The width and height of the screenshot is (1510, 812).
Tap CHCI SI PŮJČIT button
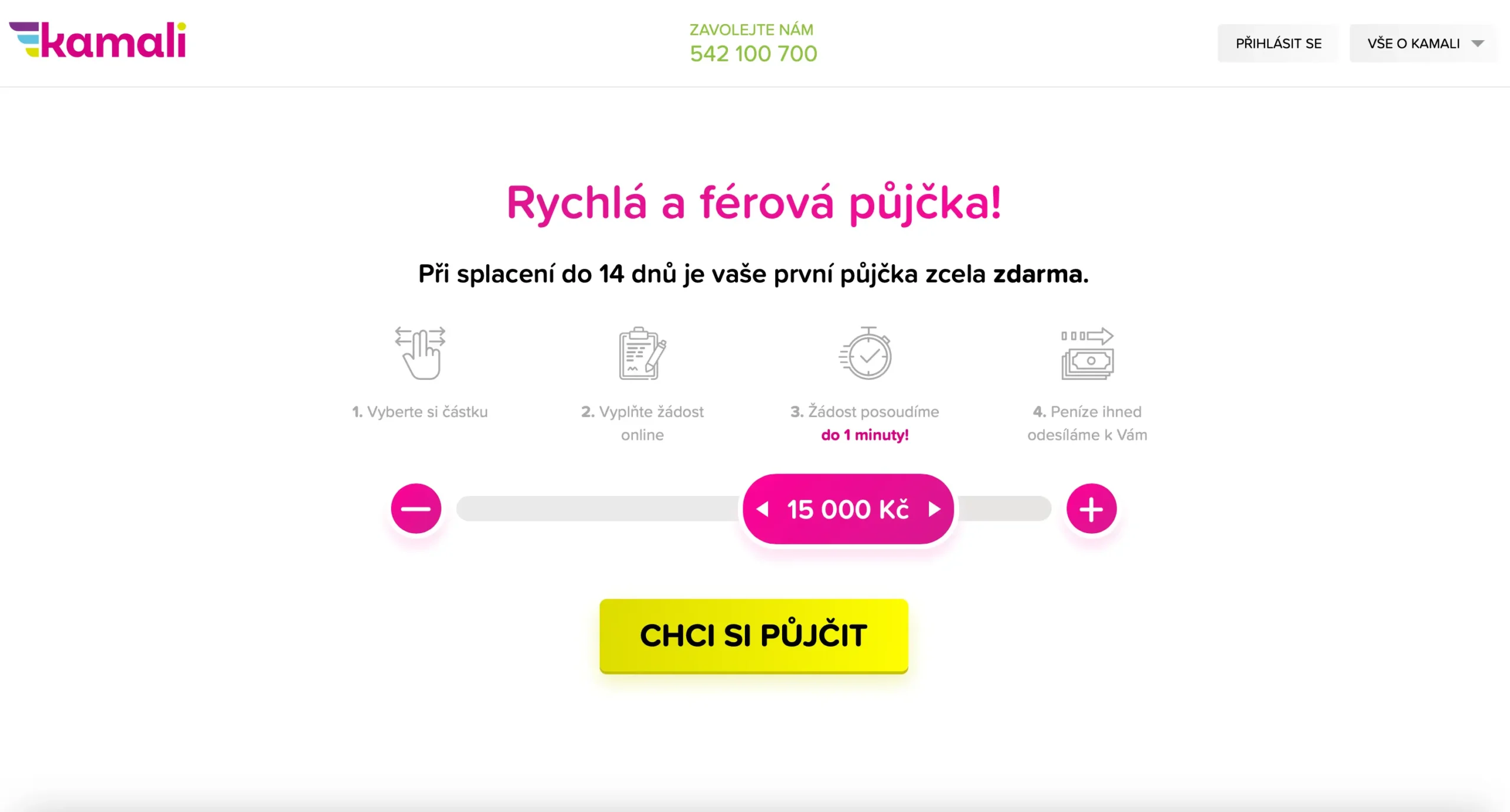click(x=753, y=636)
